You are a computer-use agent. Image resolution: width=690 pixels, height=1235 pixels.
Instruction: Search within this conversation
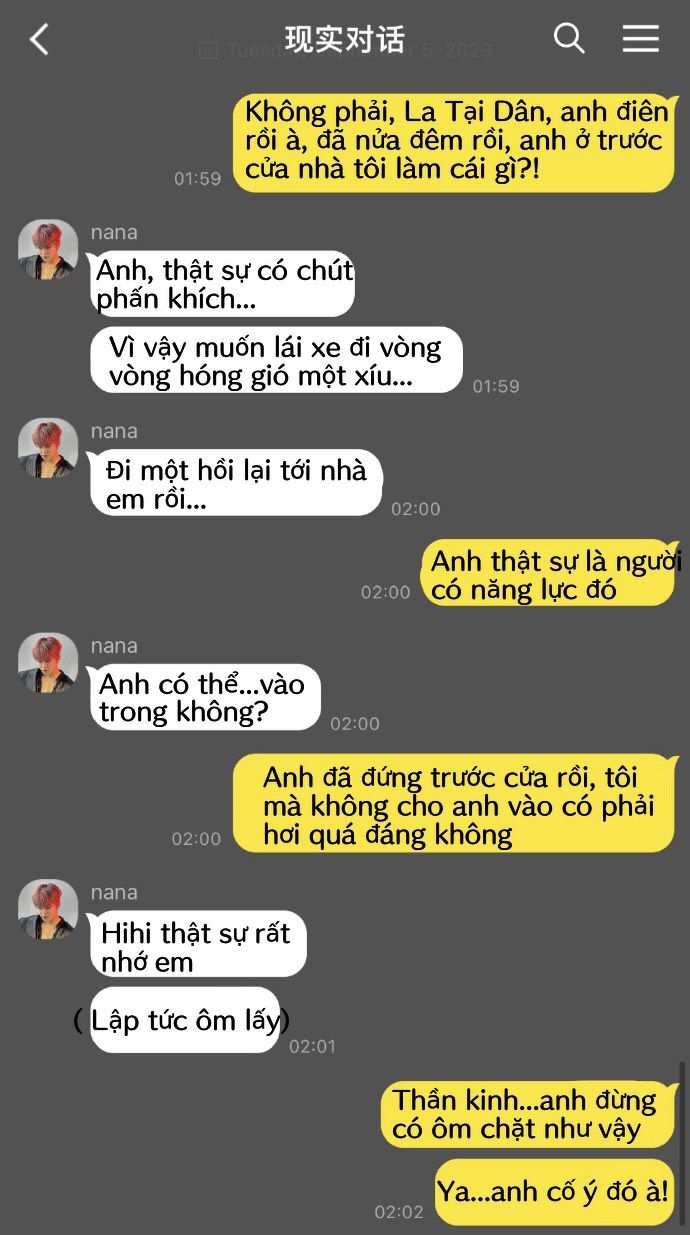pos(569,39)
